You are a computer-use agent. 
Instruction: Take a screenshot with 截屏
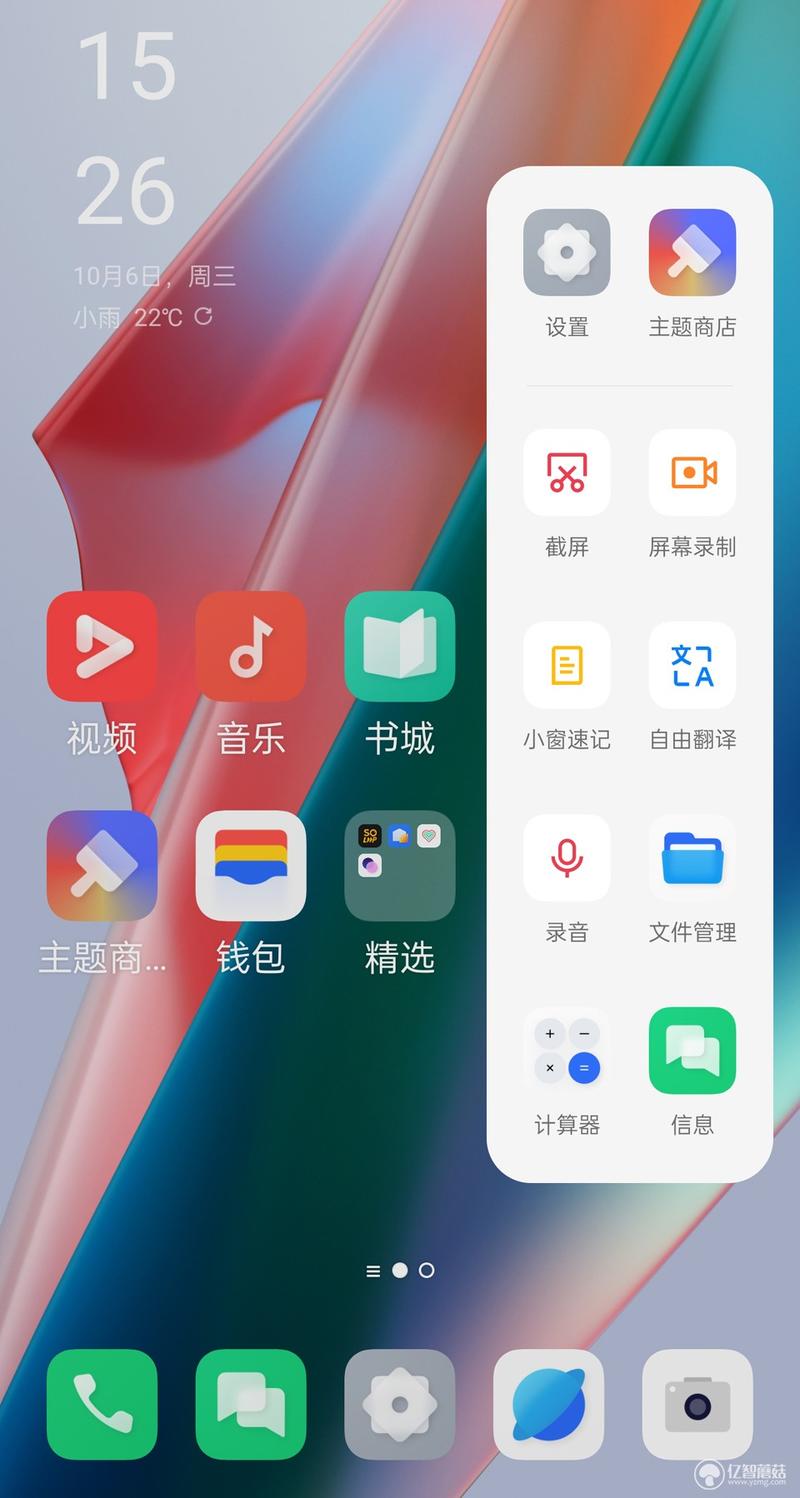[x=567, y=472]
